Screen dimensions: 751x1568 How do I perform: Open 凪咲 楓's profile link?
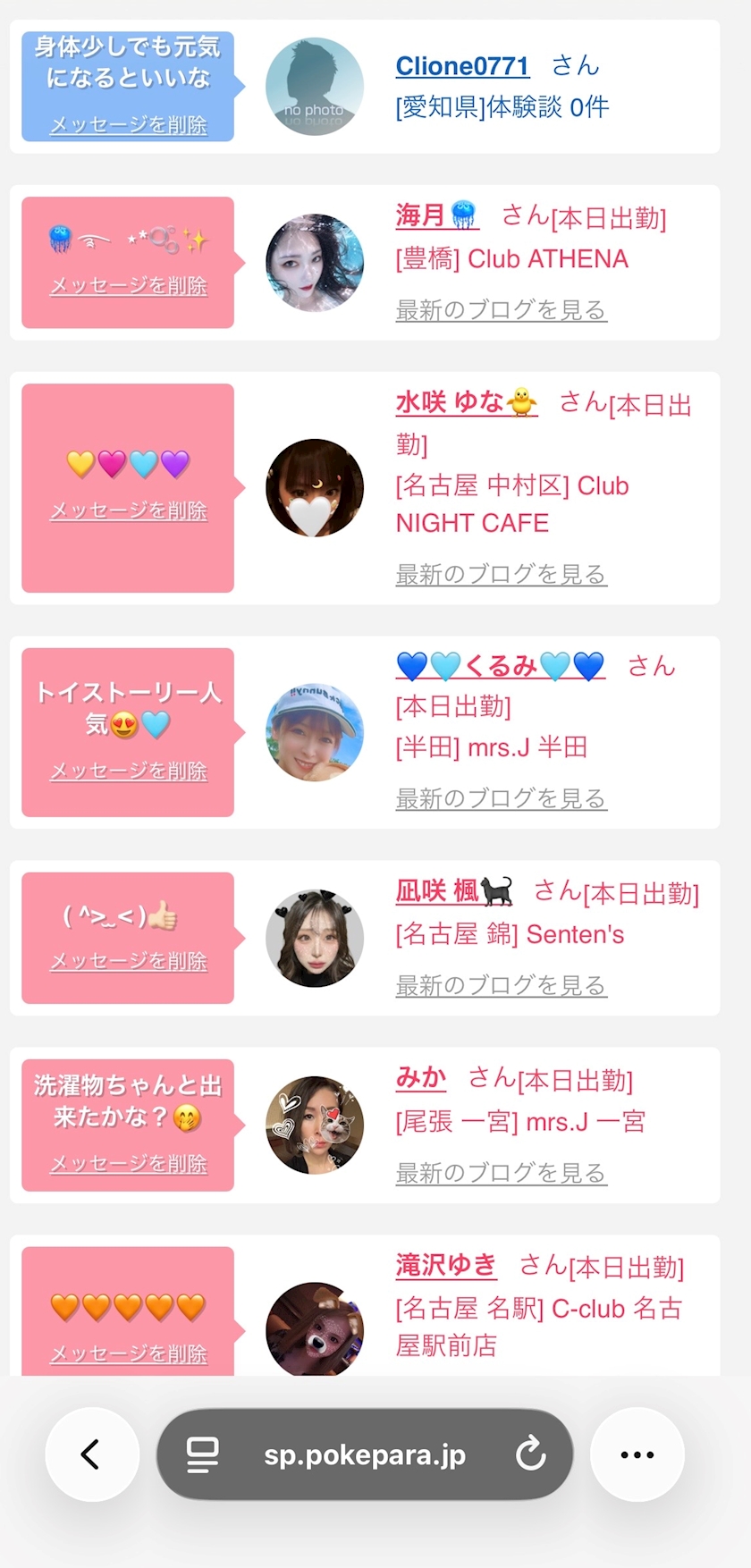pyautogui.click(x=454, y=891)
